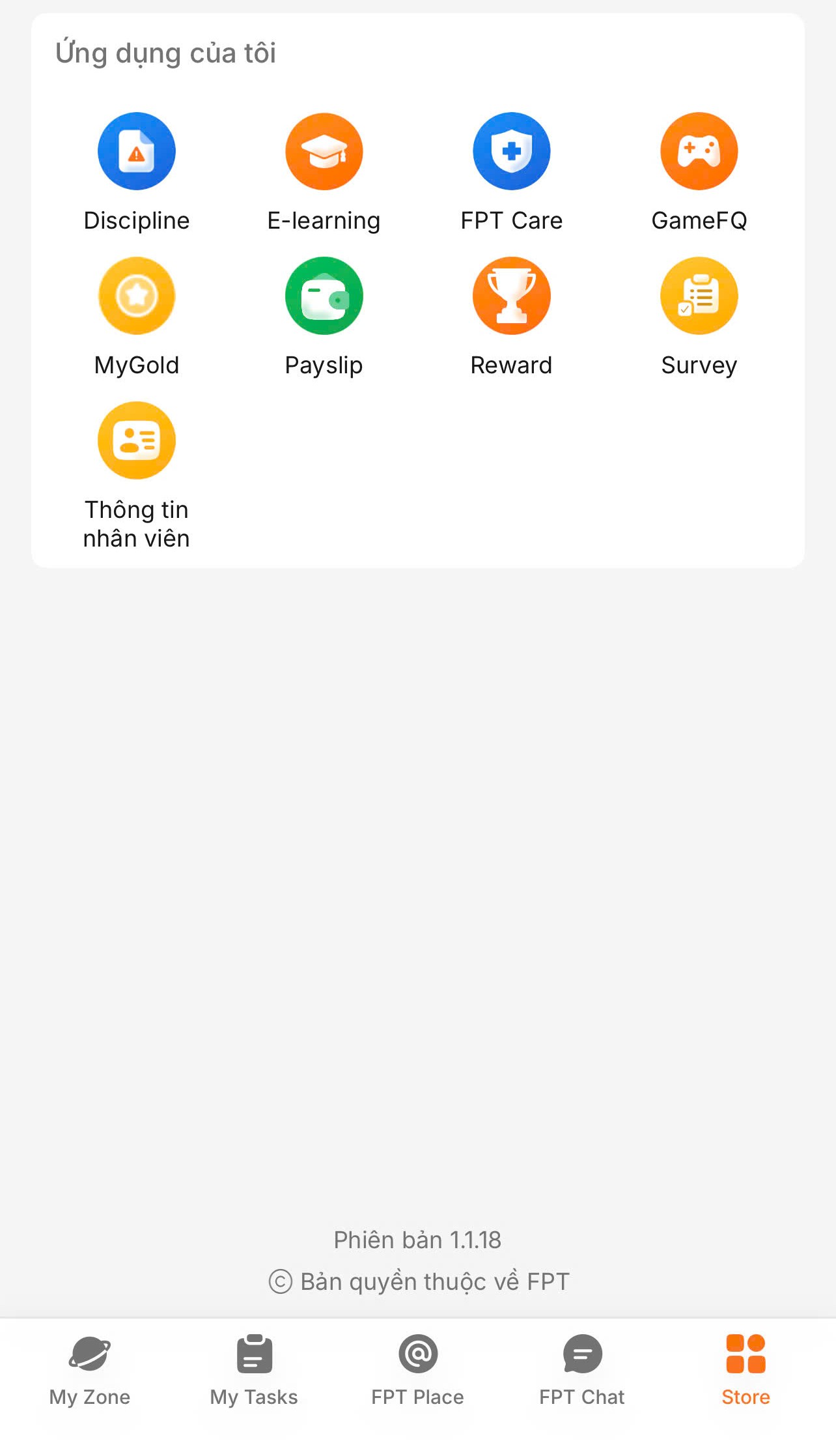Switch to the My Zone tab
Screen dimensions: 836x1456
[x=90, y=1368]
